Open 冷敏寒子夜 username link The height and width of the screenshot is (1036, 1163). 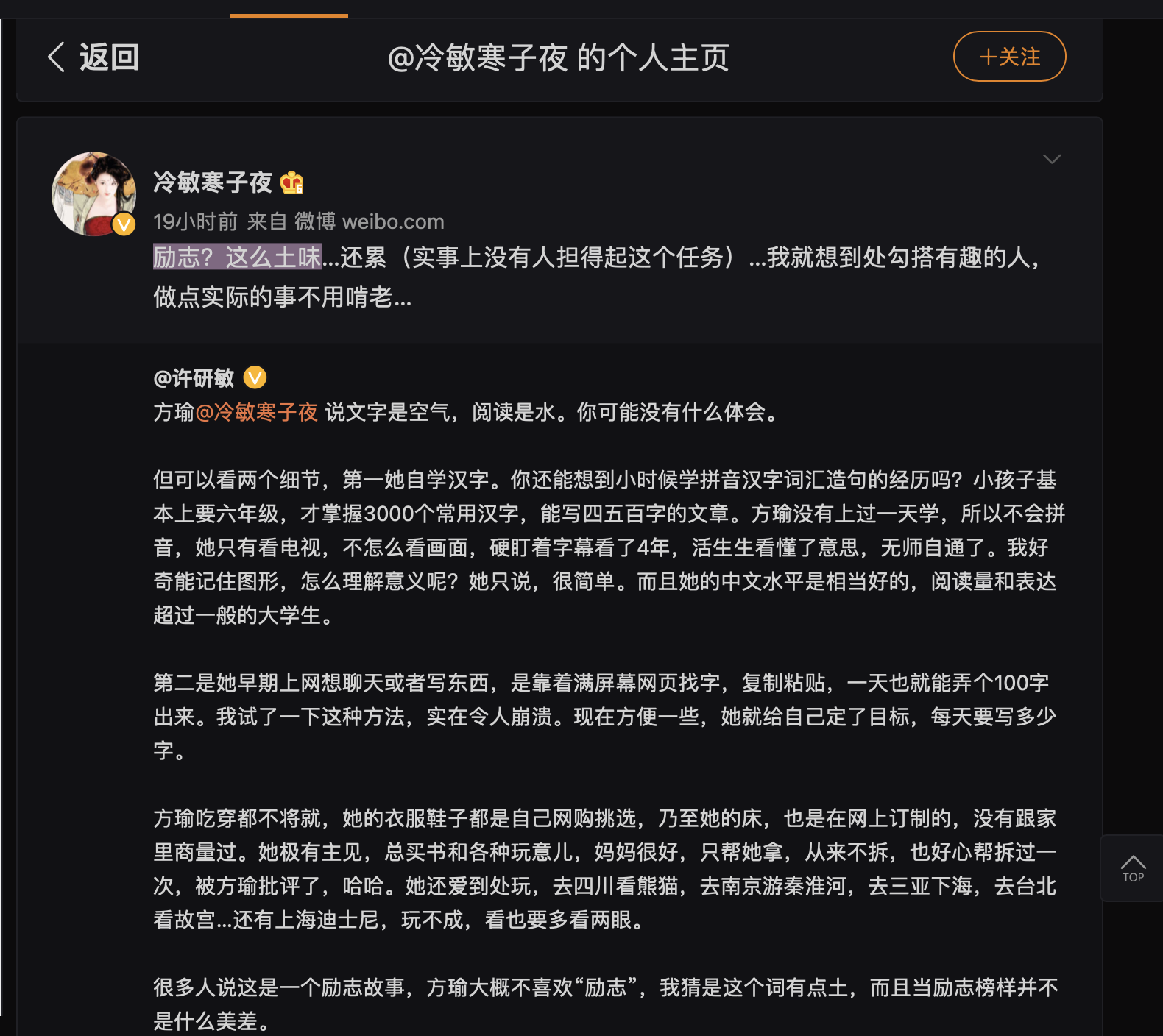point(213,182)
